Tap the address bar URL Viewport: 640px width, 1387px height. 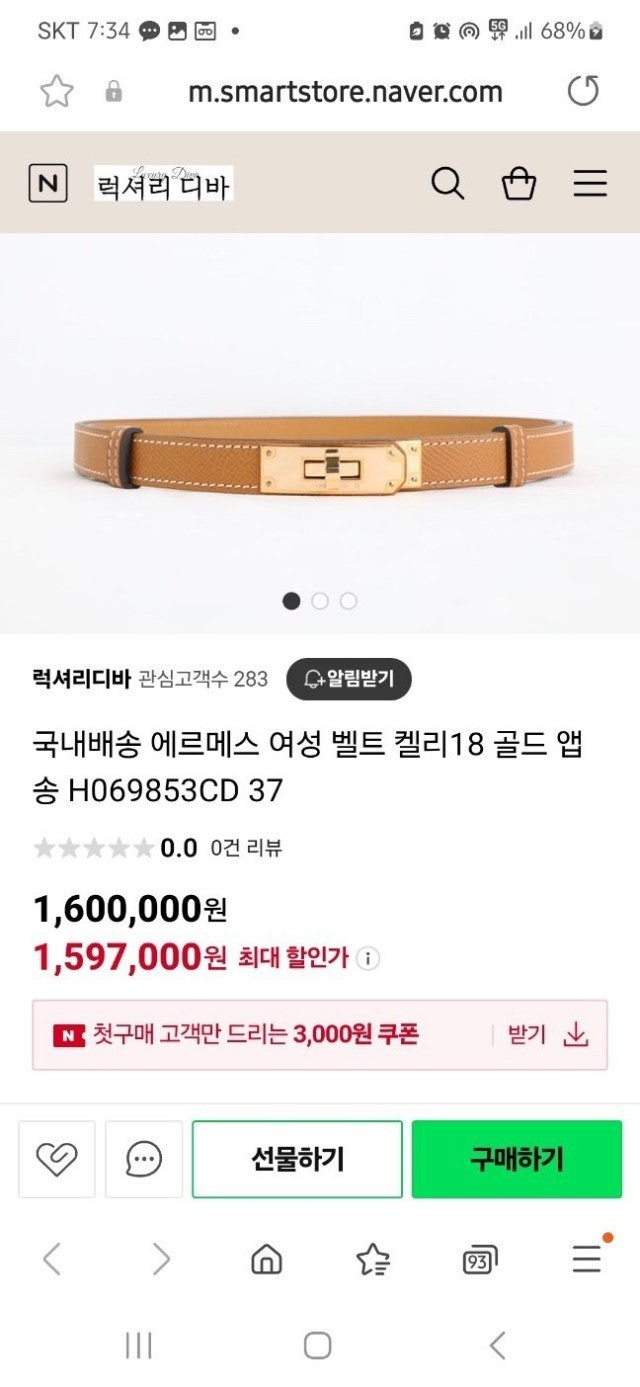(x=345, y=92)
